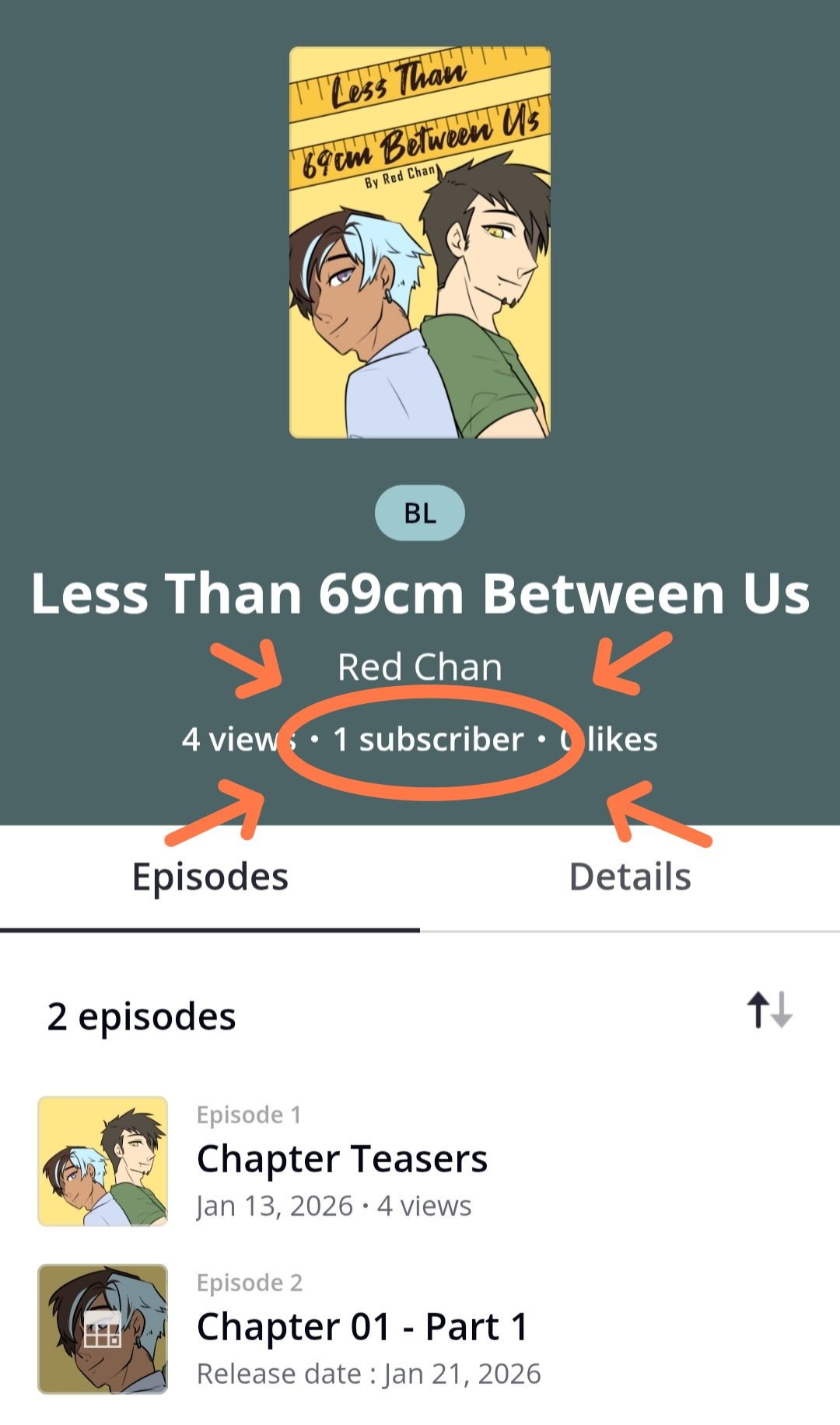This screenshot has height=1425, width=840.
Task: Select the Episodes tab
Action: [x=210, y=877]
